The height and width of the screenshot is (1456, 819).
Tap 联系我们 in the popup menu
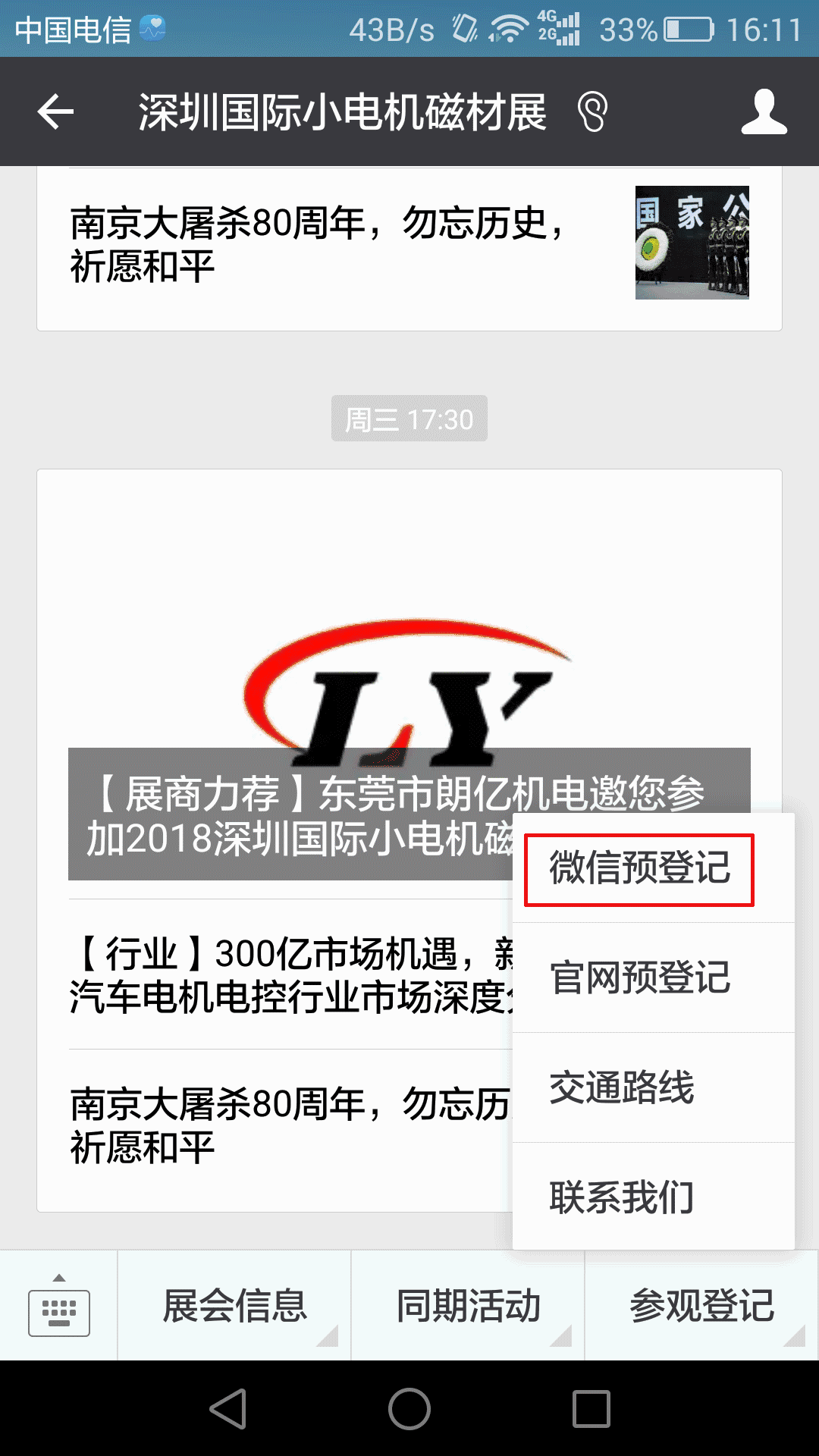point(622,1197)
